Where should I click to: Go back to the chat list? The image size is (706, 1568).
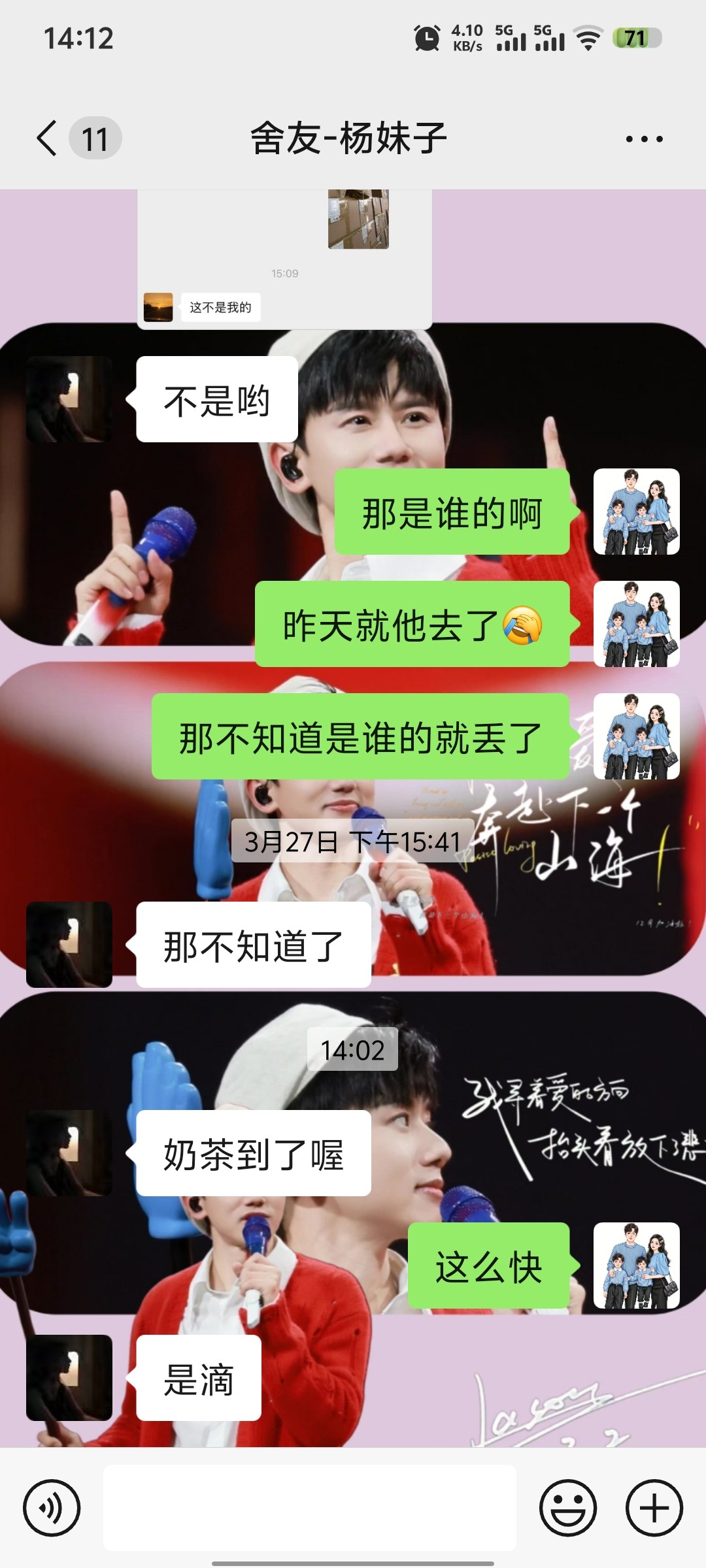[x=47, y=138]
